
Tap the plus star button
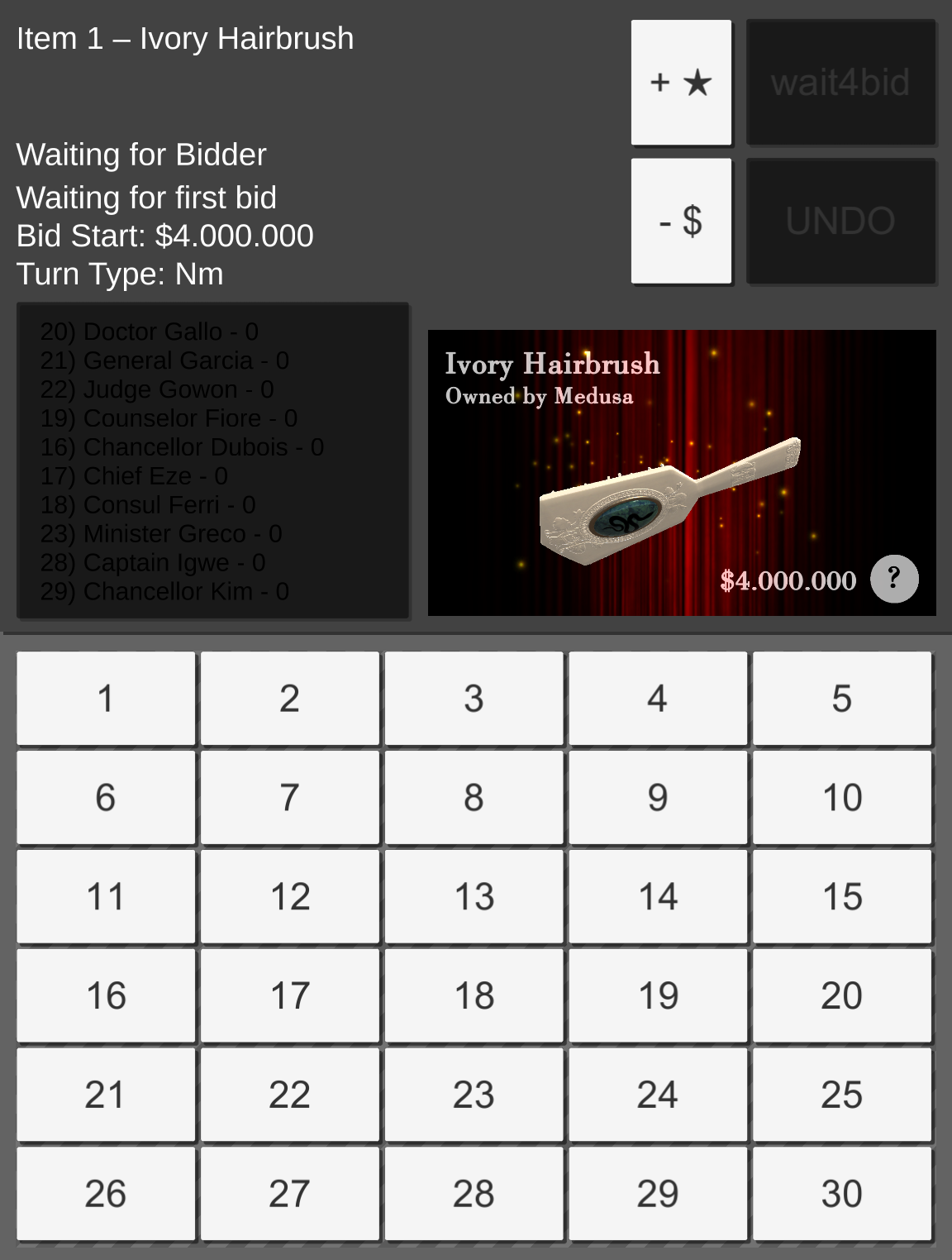coord(681,83)
